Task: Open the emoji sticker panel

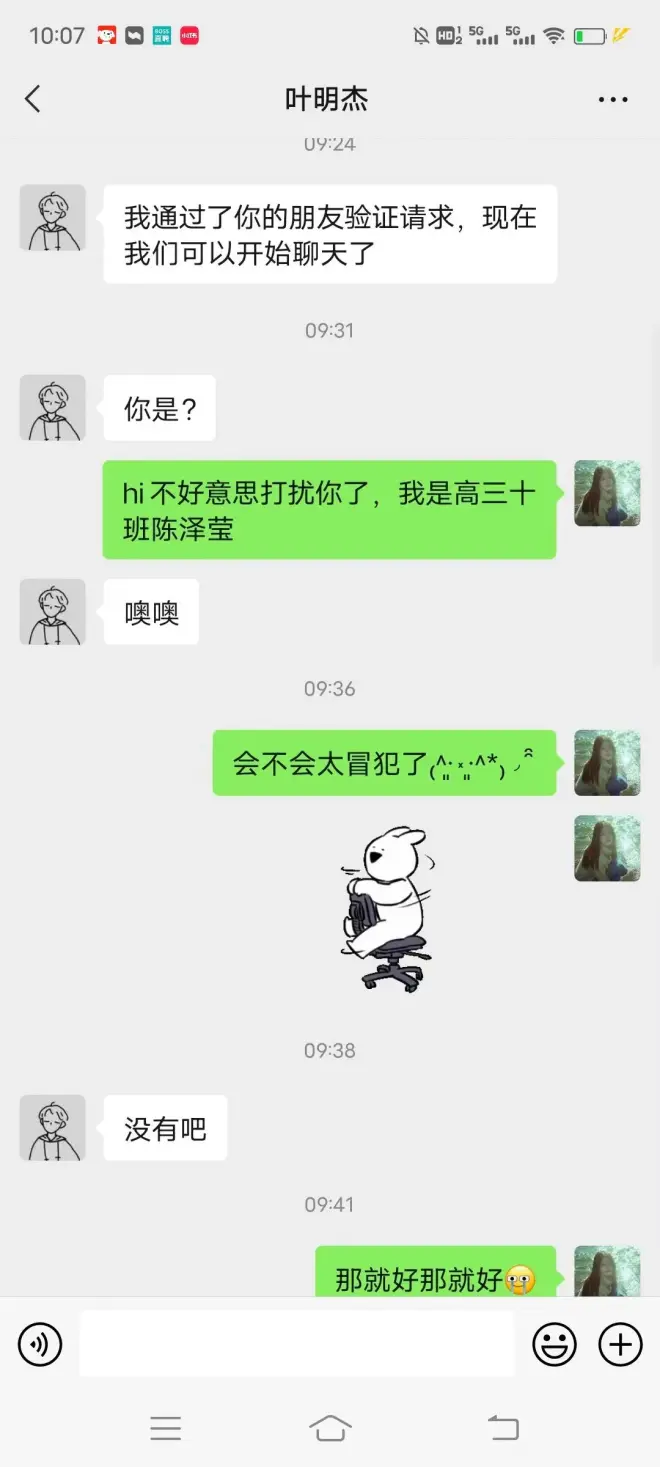Action: pos(554,1344)
